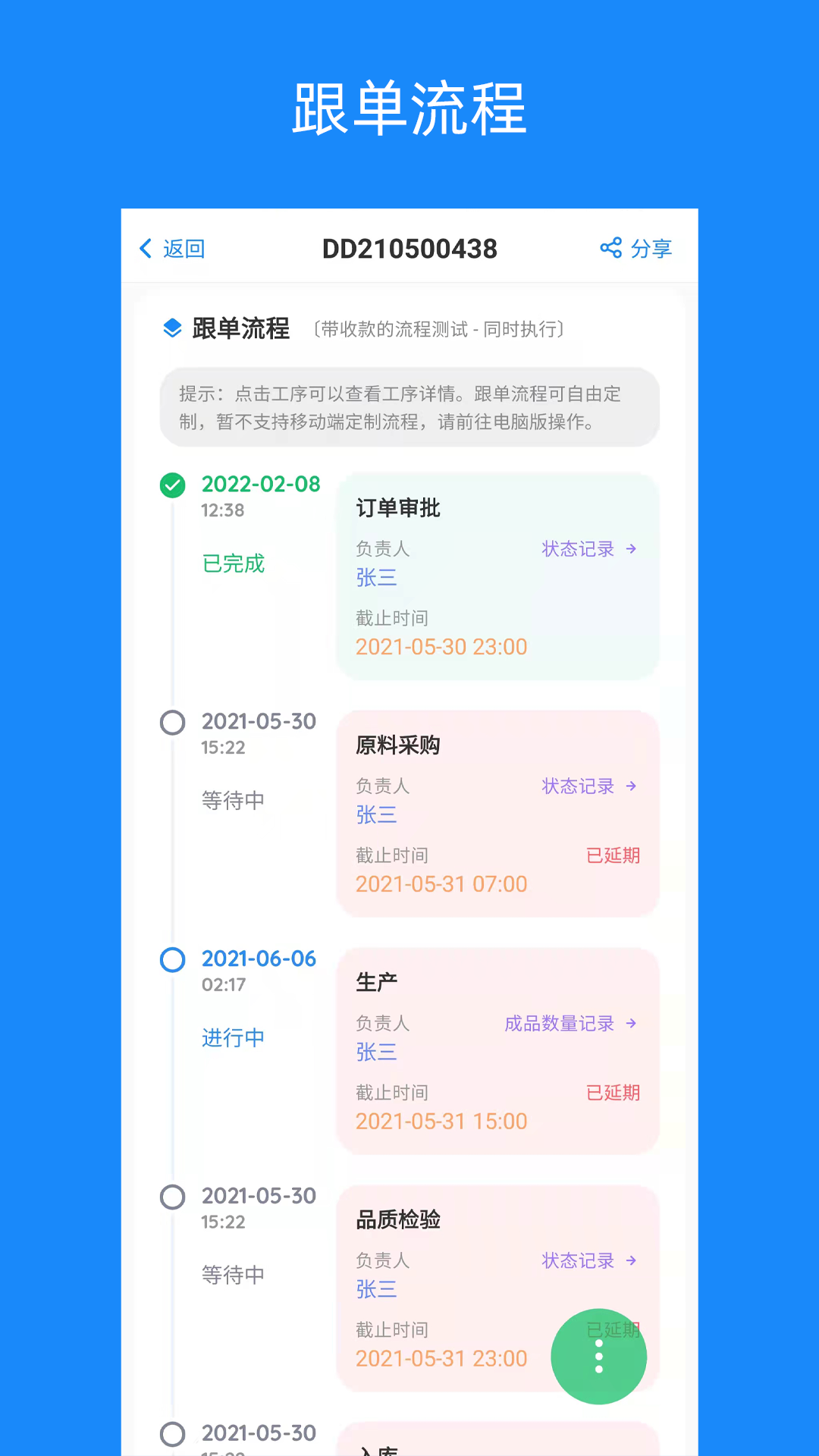Tap the green checkmark on 订单审批 step
The image size is (819, 1456).
pyautogui.click(x=172, y=485)
